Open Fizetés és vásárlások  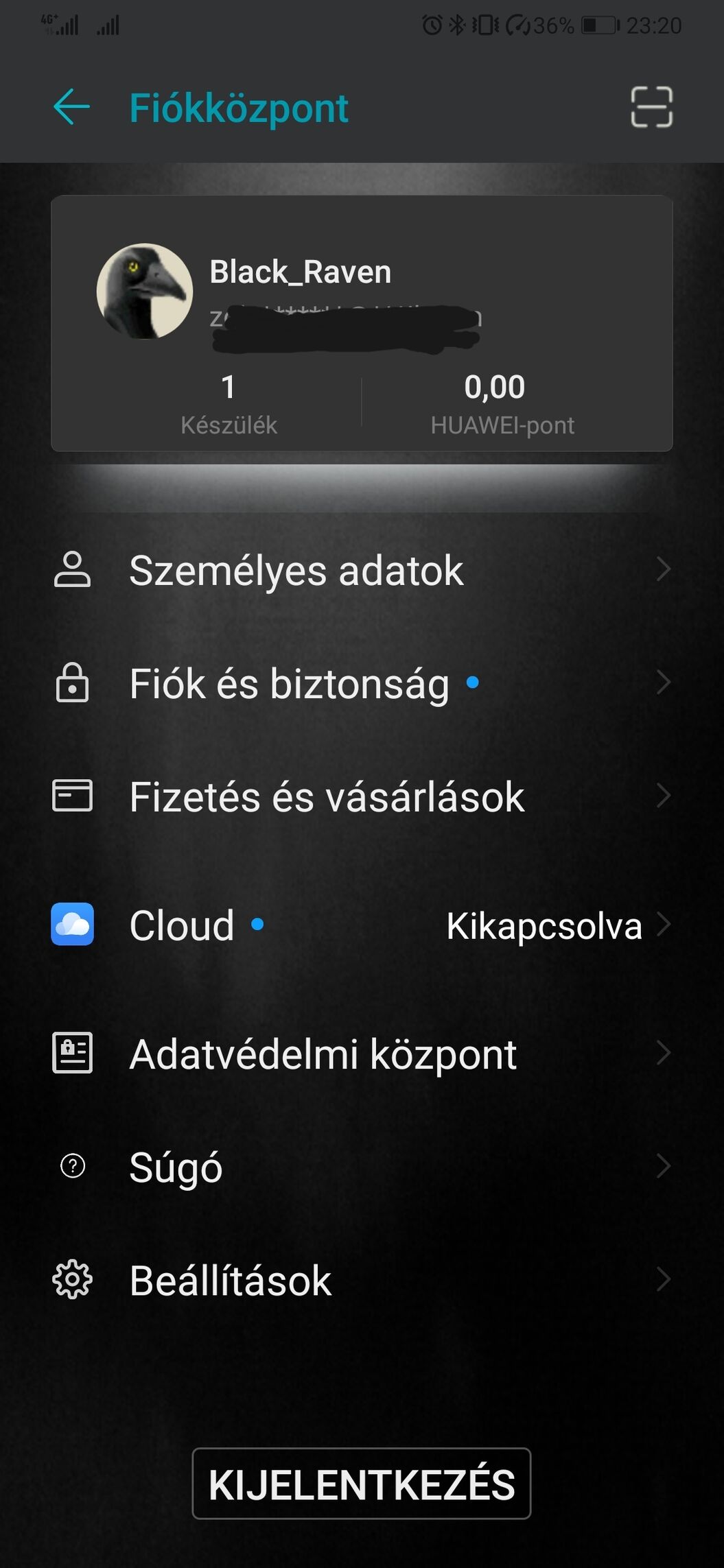pos(362,796)
